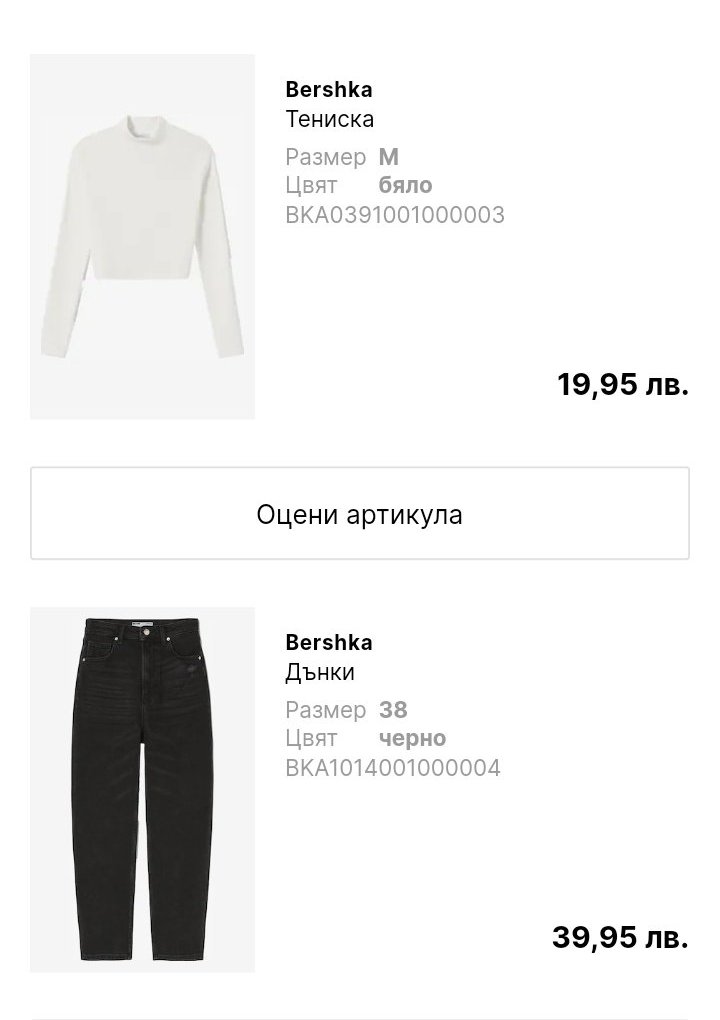Tap the Оцени артикула button
This screenshot has width=720, height=1020.
tap(359, 514)
